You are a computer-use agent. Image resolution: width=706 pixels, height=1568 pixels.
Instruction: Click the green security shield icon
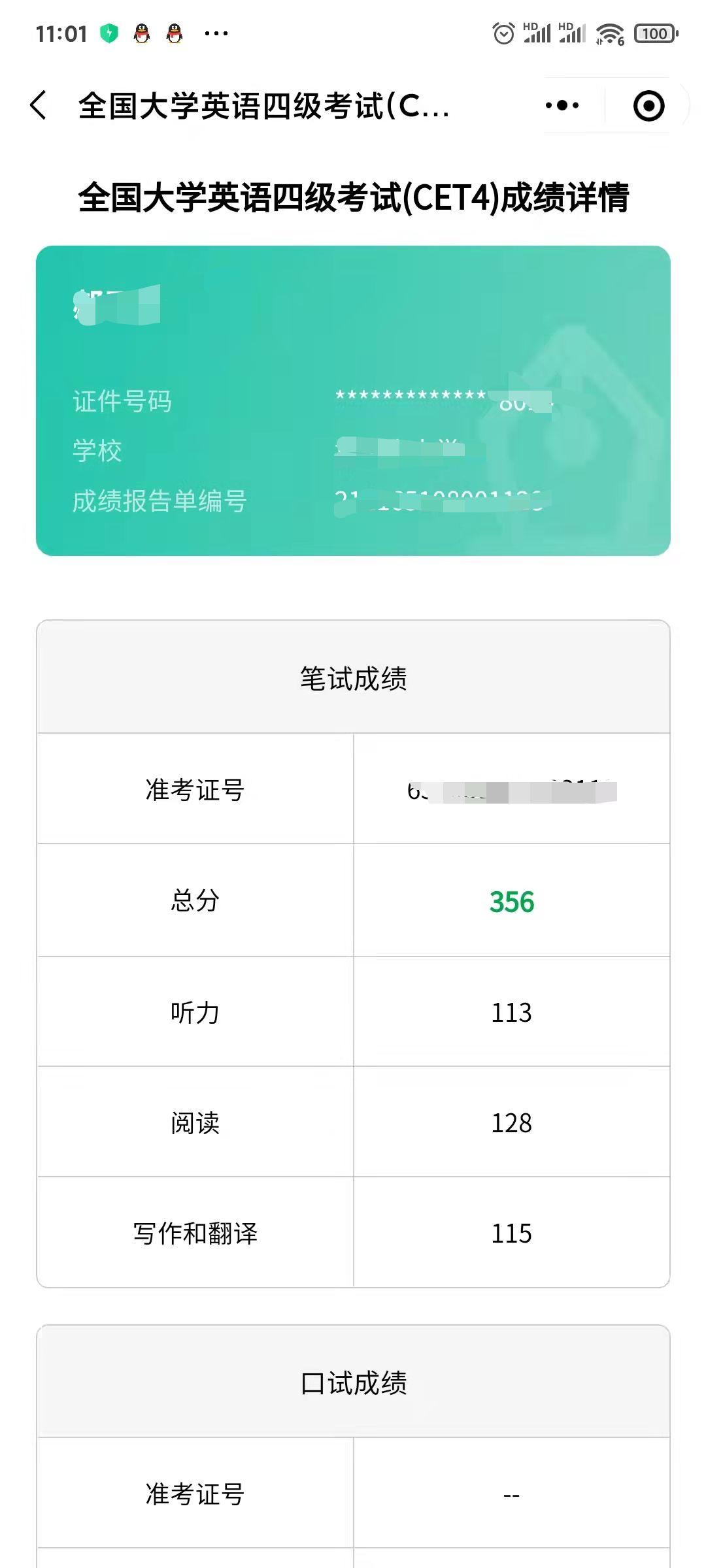pyautogui.click(x=109, y=31)
